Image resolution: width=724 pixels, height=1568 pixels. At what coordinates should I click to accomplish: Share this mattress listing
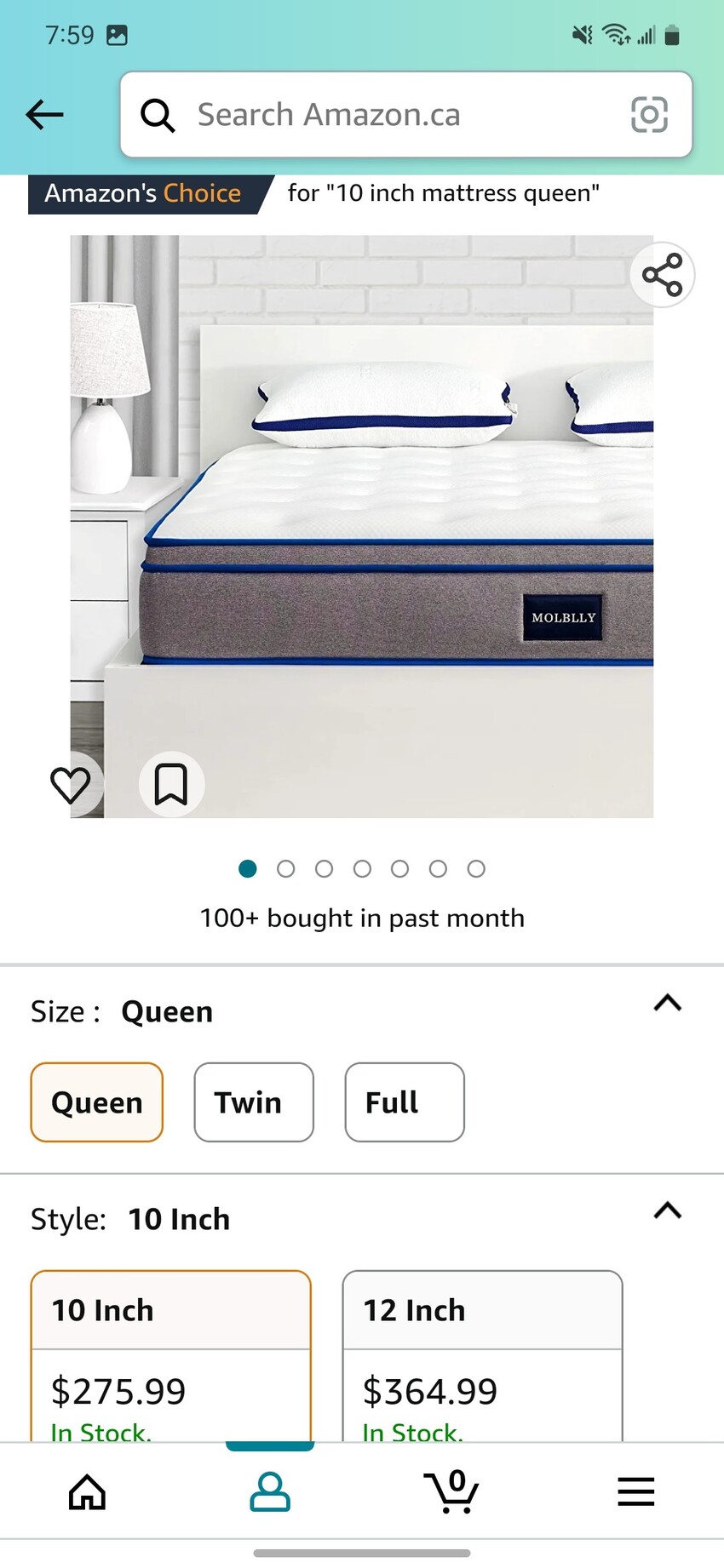click(x=663, y=275)
